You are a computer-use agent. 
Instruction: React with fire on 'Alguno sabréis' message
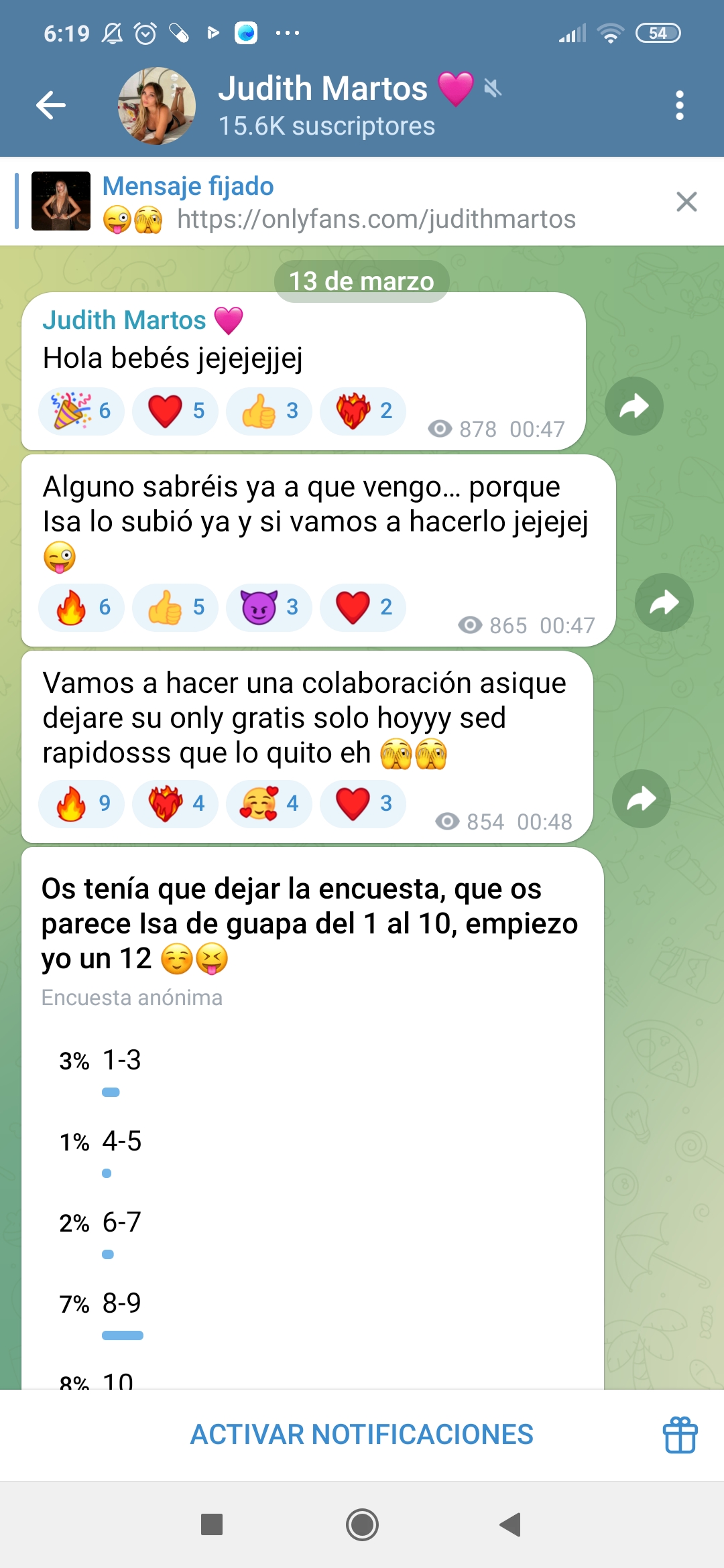pos(81,607)
